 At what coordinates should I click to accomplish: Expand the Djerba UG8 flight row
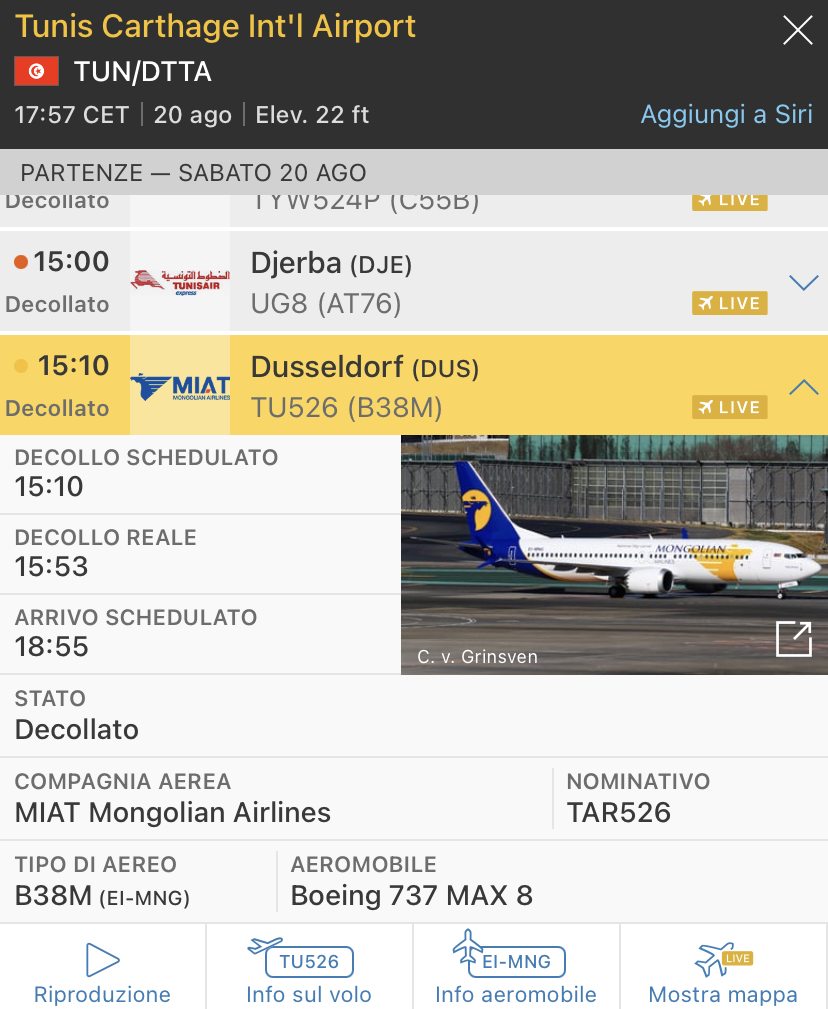click(x=803, y=283)
